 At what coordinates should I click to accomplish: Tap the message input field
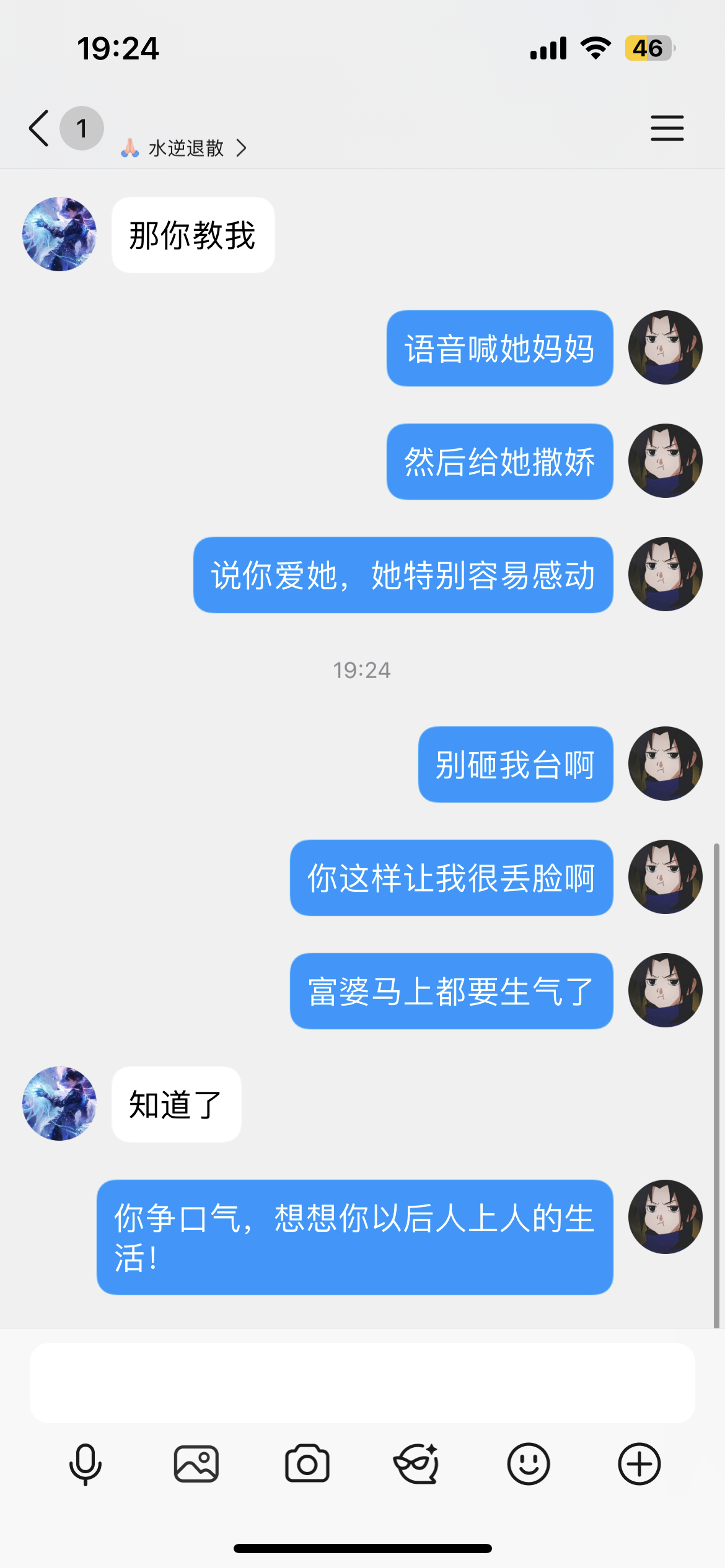[x=362, y=1382]
